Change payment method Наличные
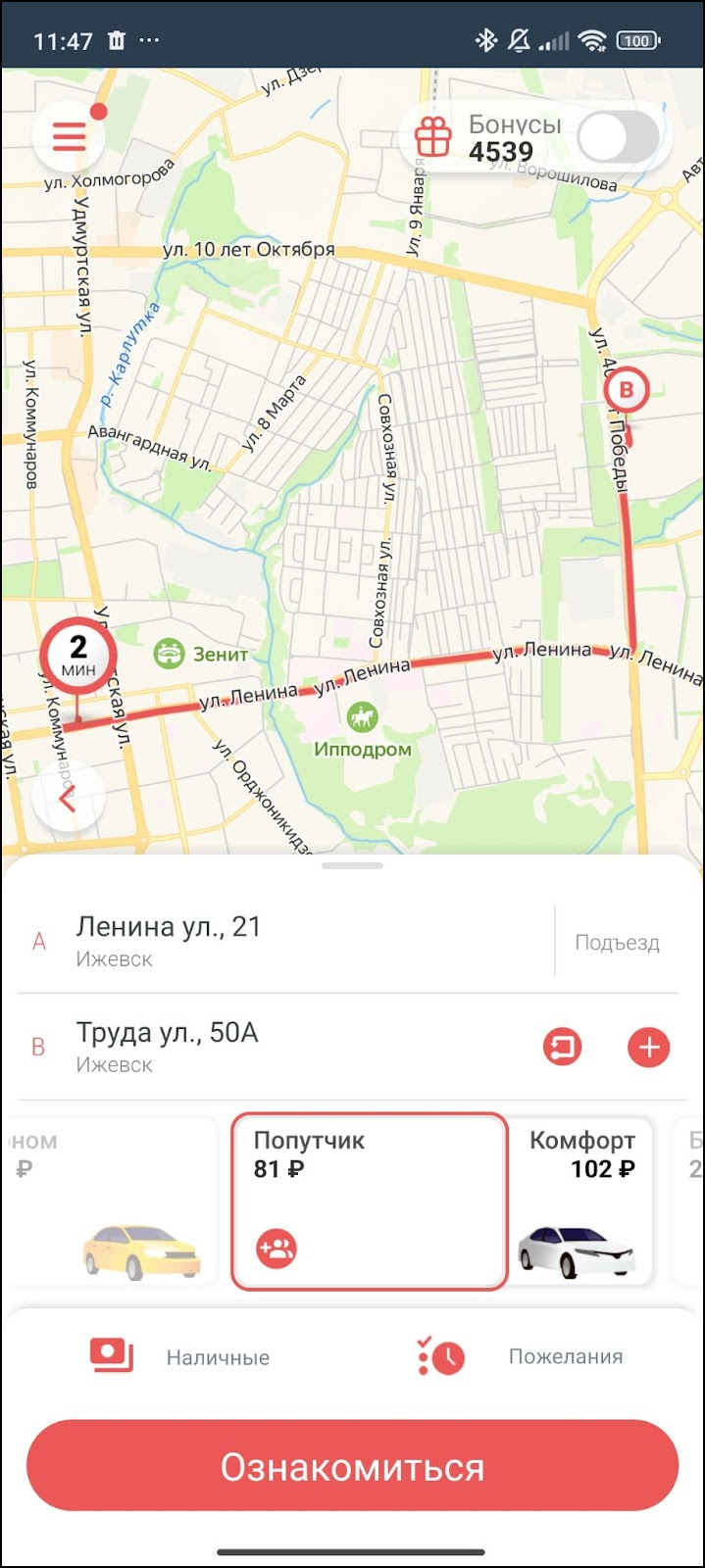Image resolution: width=705 pixels, height=1568 pixels. [181, 1357]
